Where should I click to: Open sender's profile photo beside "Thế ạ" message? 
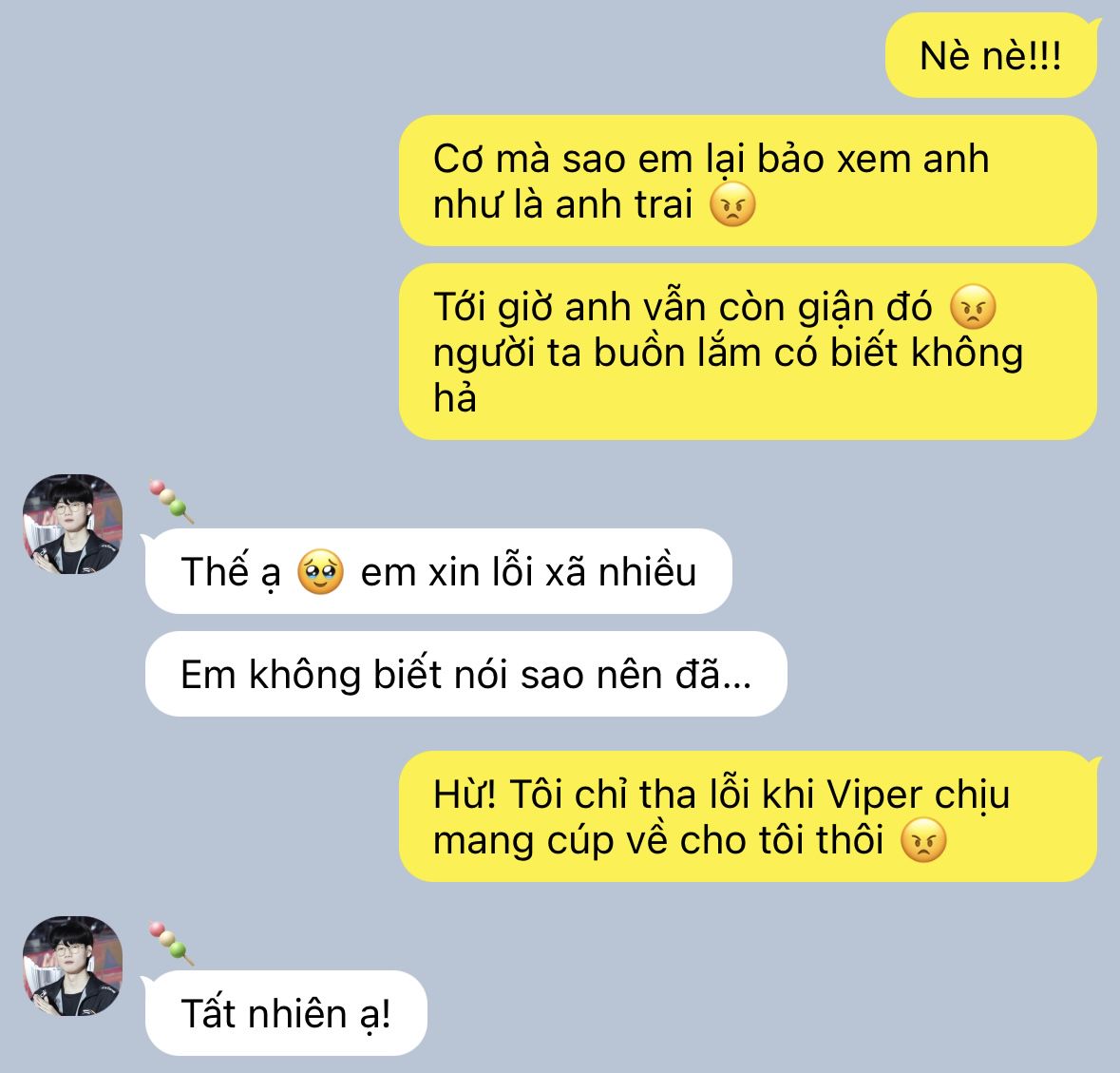[x=73, y=525]
